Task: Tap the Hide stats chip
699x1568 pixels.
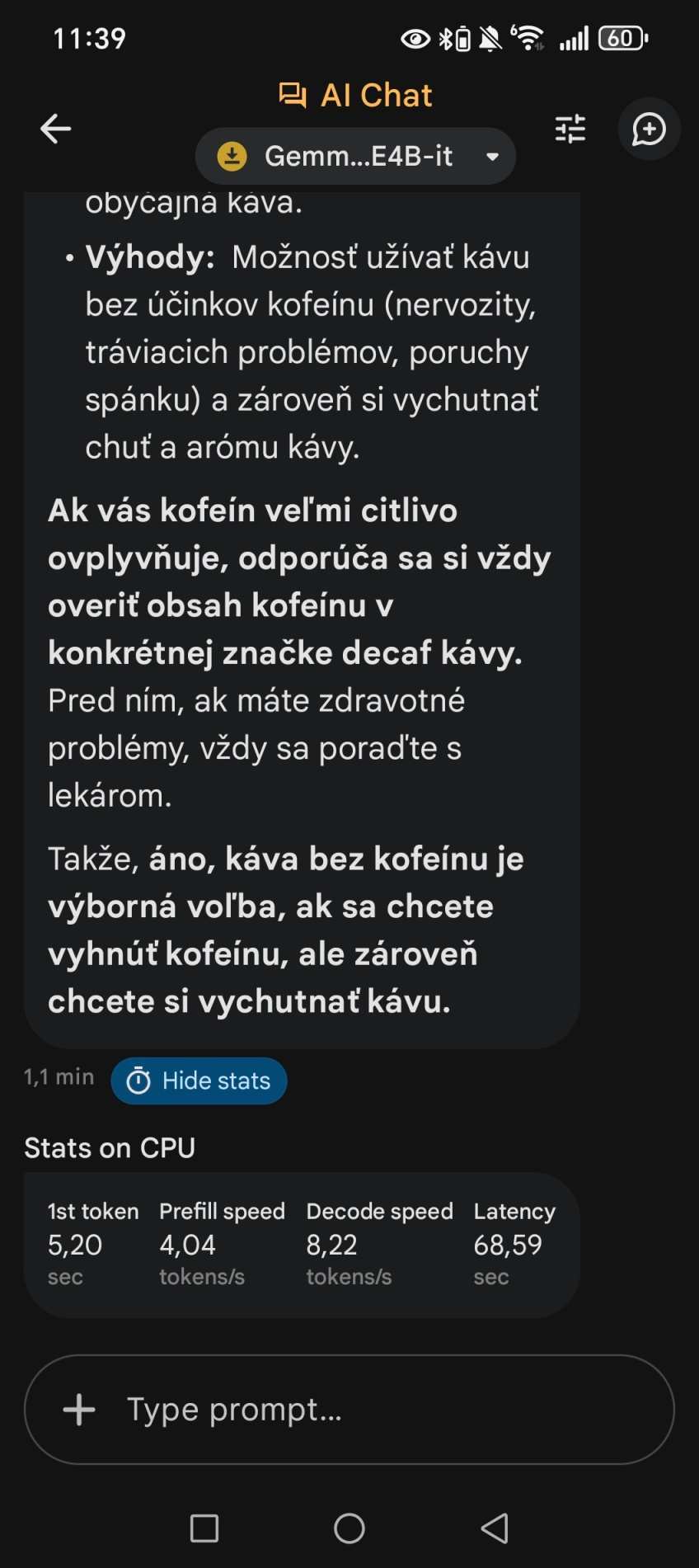Action: (x=199, y=1081)
